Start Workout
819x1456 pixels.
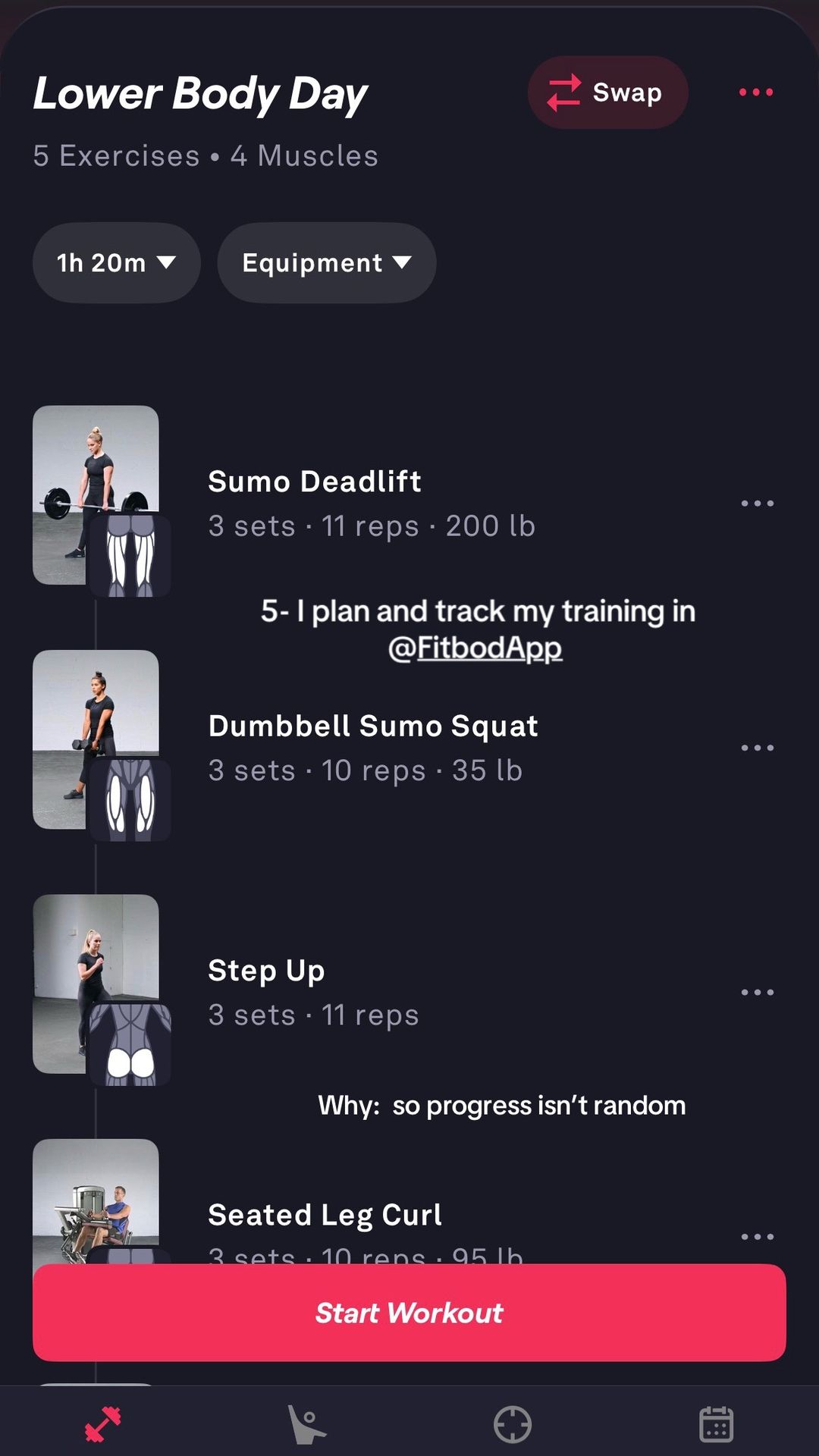pyautogui.click(x=409, y=1313)
